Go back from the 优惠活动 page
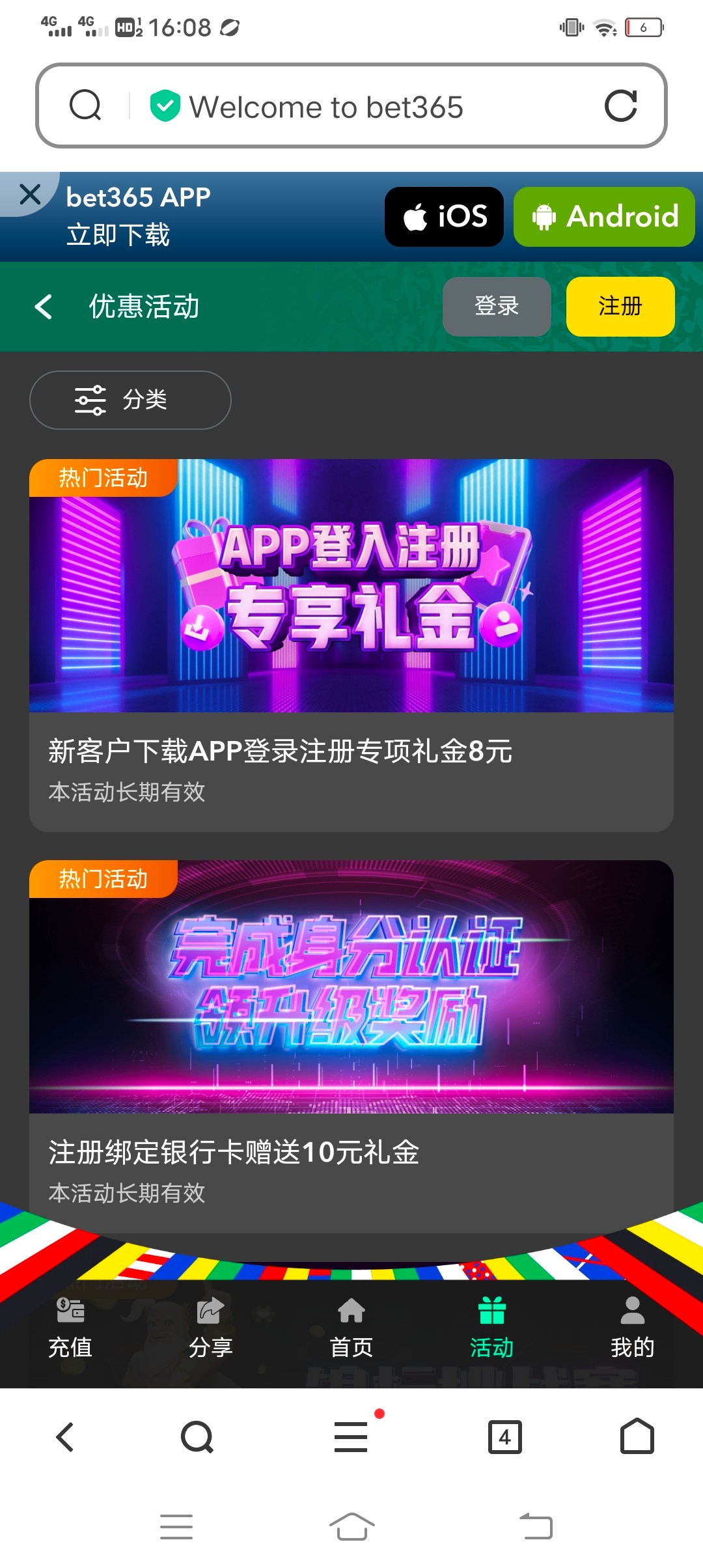 tap(44, 307)
